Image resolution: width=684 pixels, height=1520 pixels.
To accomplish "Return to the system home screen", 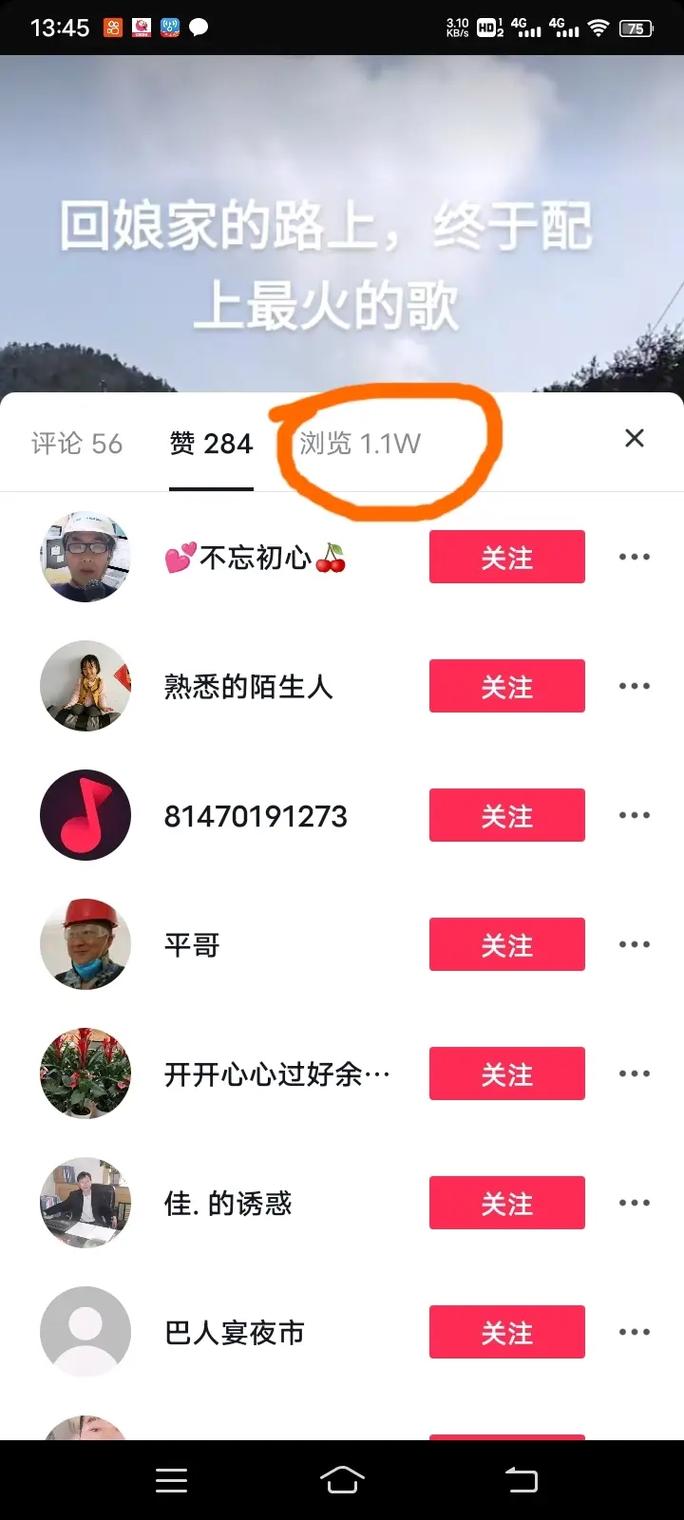I will [x=342, y=1480].
